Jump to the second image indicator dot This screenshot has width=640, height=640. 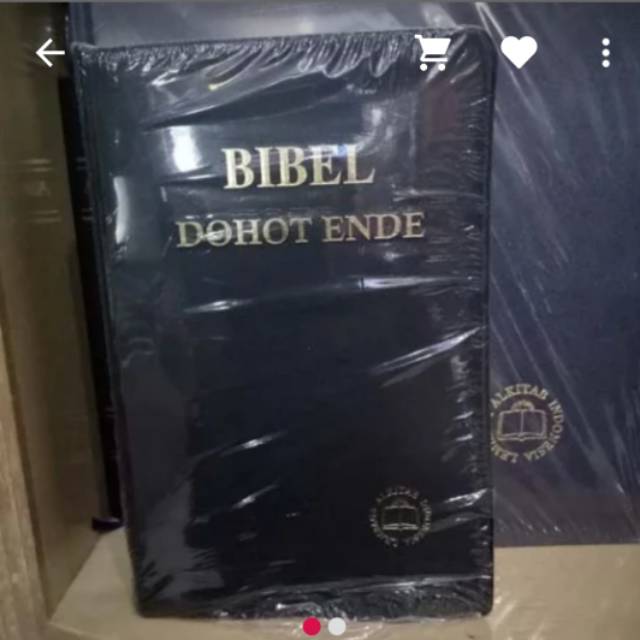(x=337, y=626)
